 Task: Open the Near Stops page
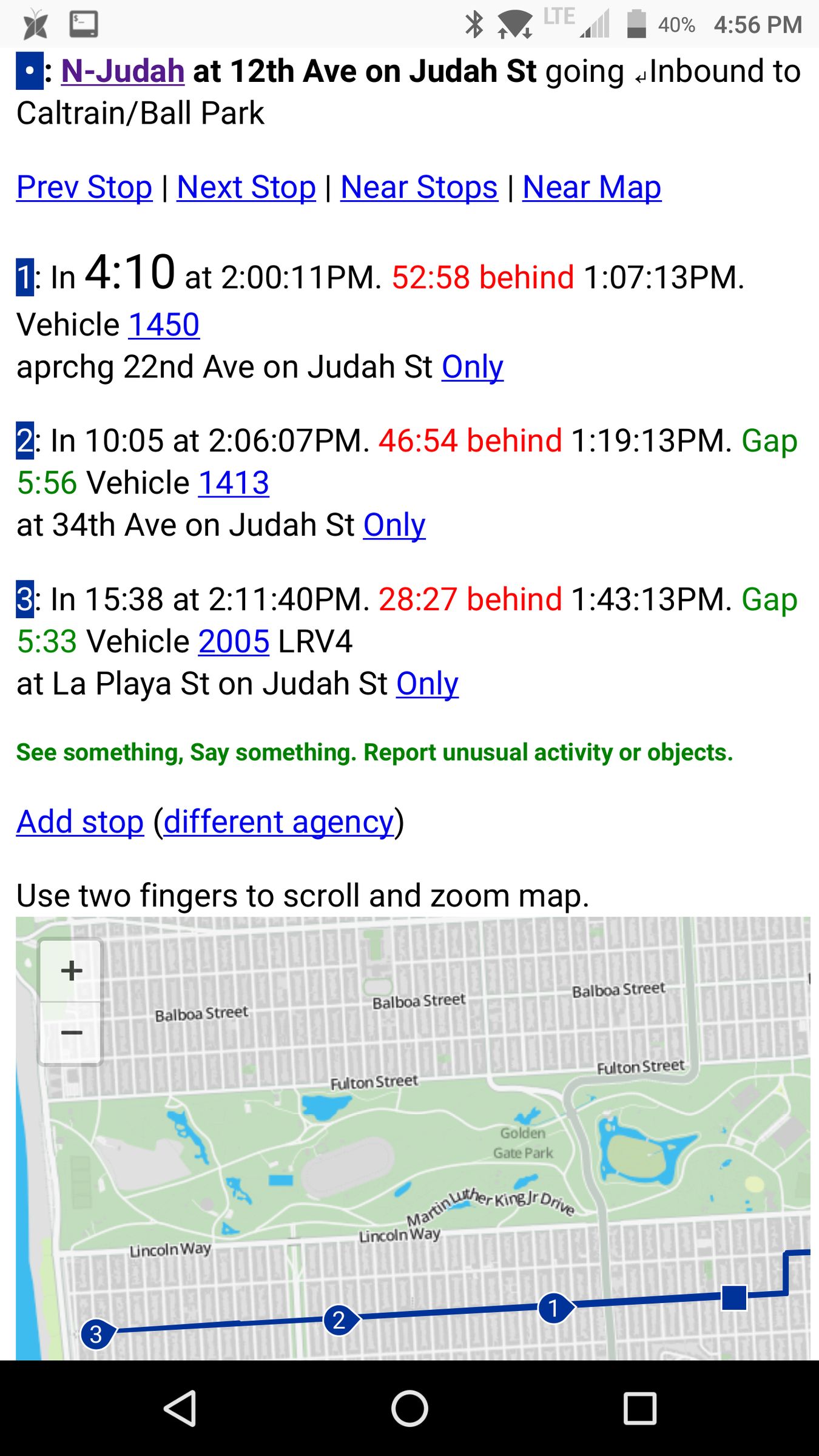(x=419, y=187)
